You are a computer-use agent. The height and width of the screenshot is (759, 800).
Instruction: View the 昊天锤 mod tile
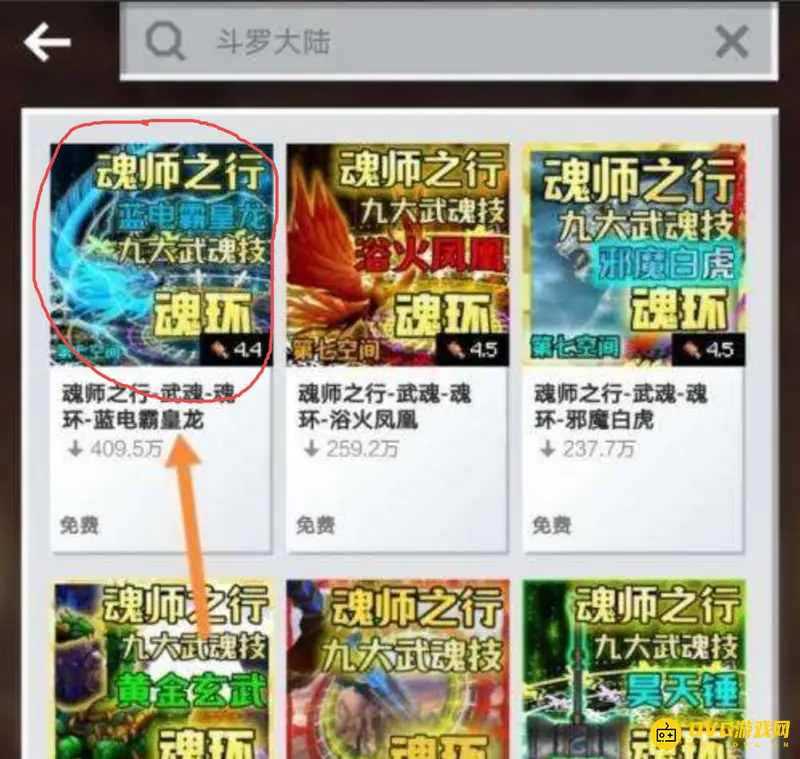(633, 670)
